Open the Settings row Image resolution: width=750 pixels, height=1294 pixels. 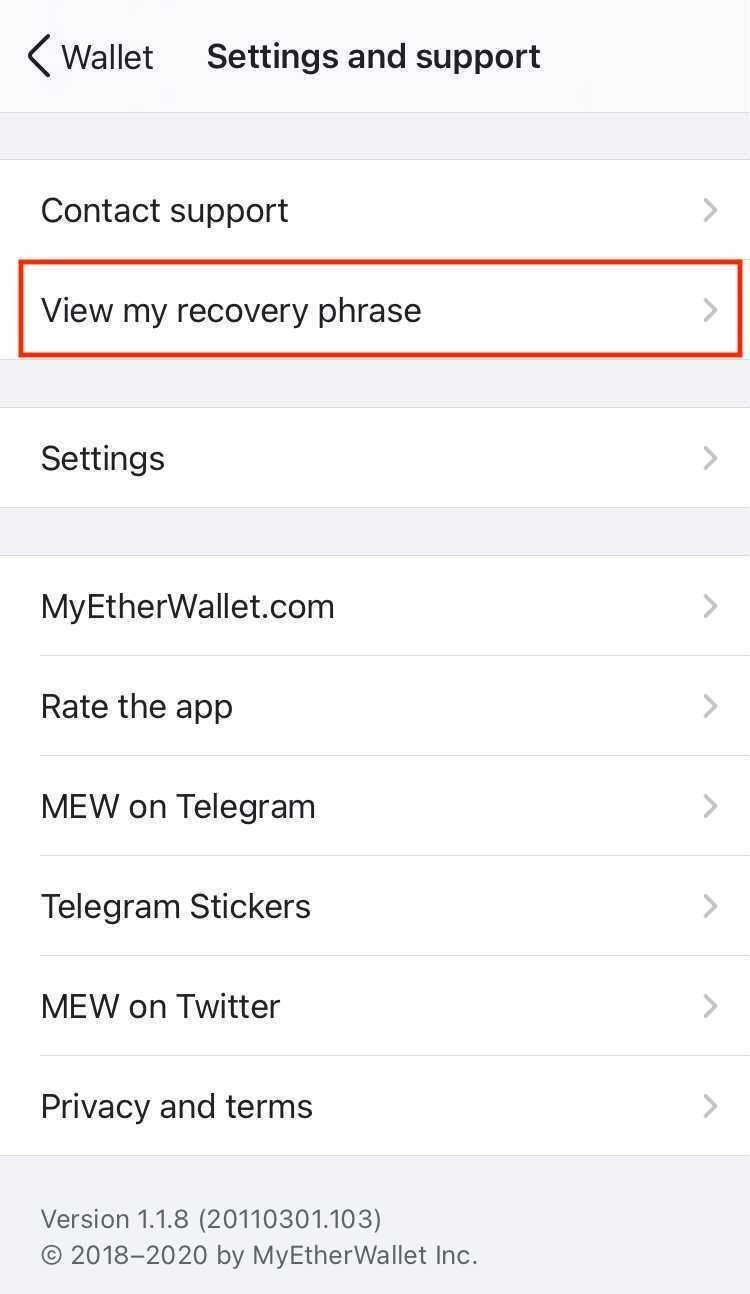pyautogui.click(x=375, y=458)
